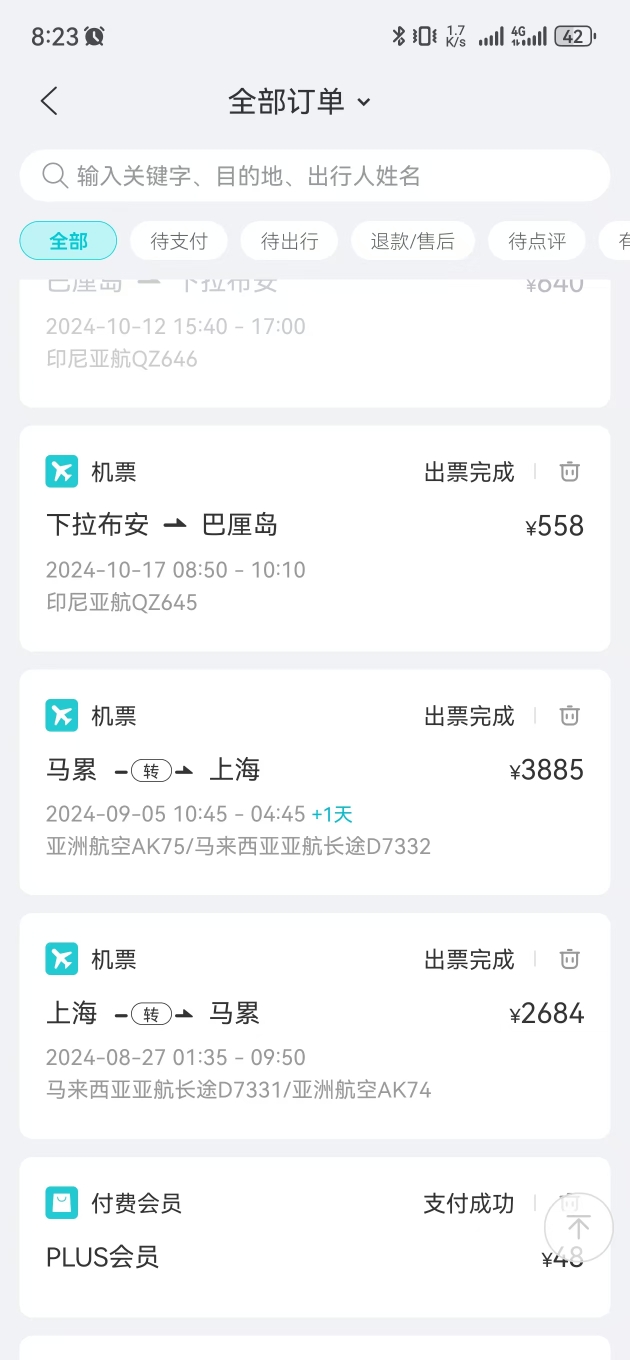Open the 印尼亚航QZ646 flight order card
This screenshot has height=1360, width=630.
coord(315,338)
